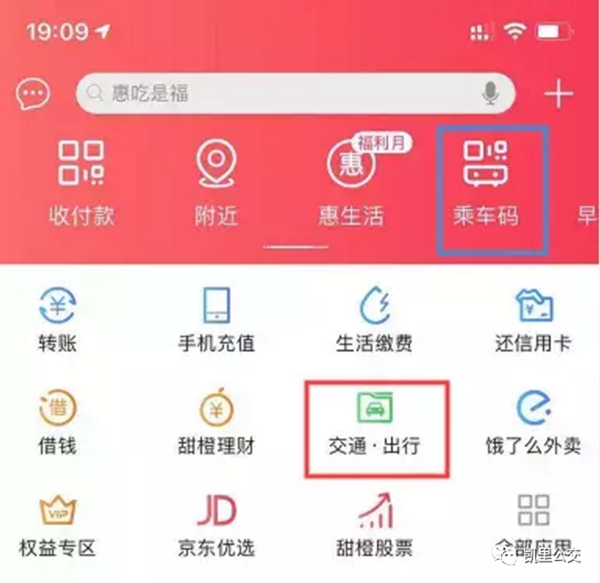Open 借钱 loan service
The width and height of the screenshot is (600, 583).
(x=56, y=420)
